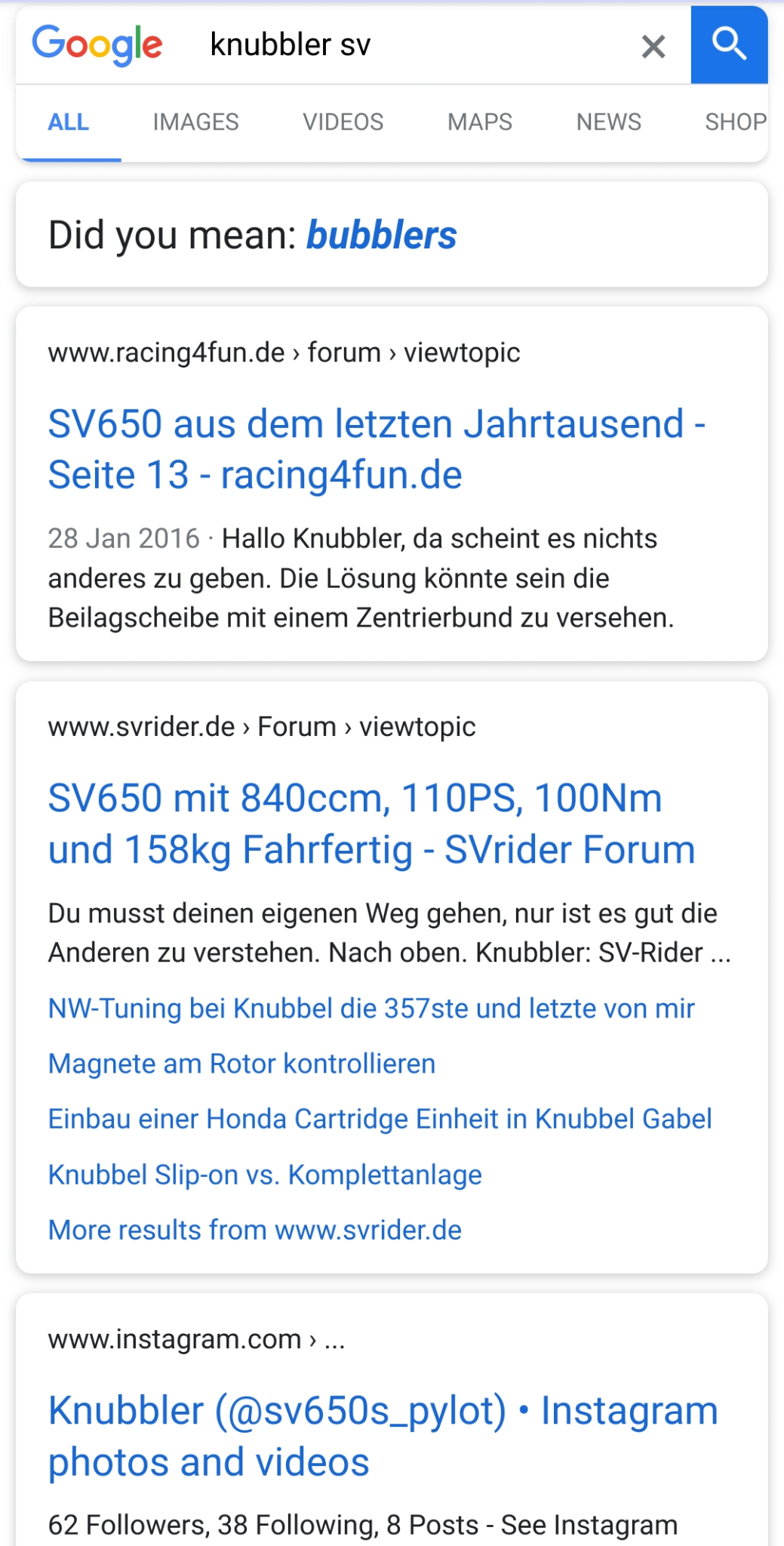Image resolution: width=784 pixels, height=1546 pixels.
Task: Open 'Magnete am Rotor kontrollieren' link
Action: (241, 1064)
